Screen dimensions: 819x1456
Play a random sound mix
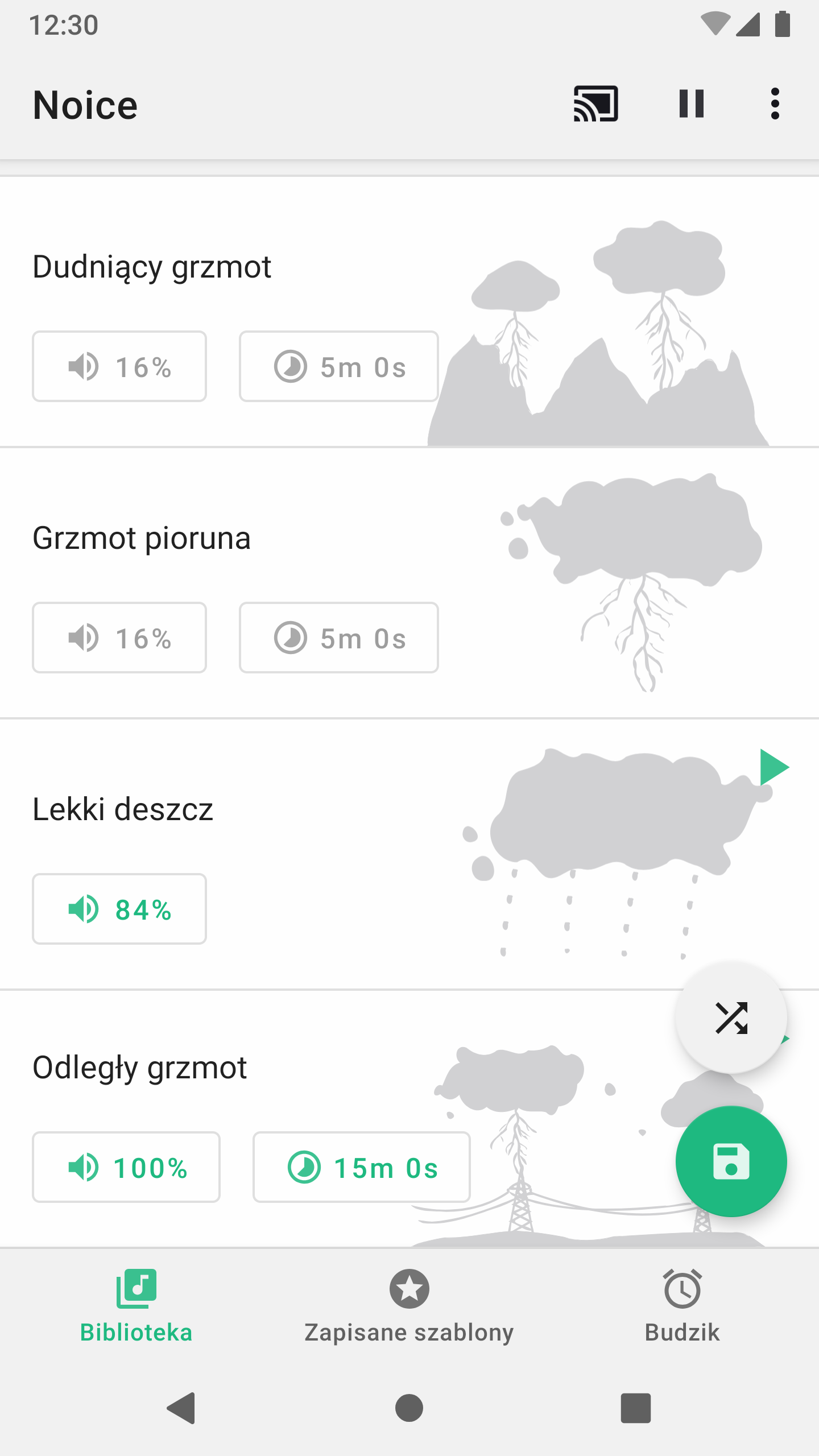pyautogui.click(x=731, y=1017)
